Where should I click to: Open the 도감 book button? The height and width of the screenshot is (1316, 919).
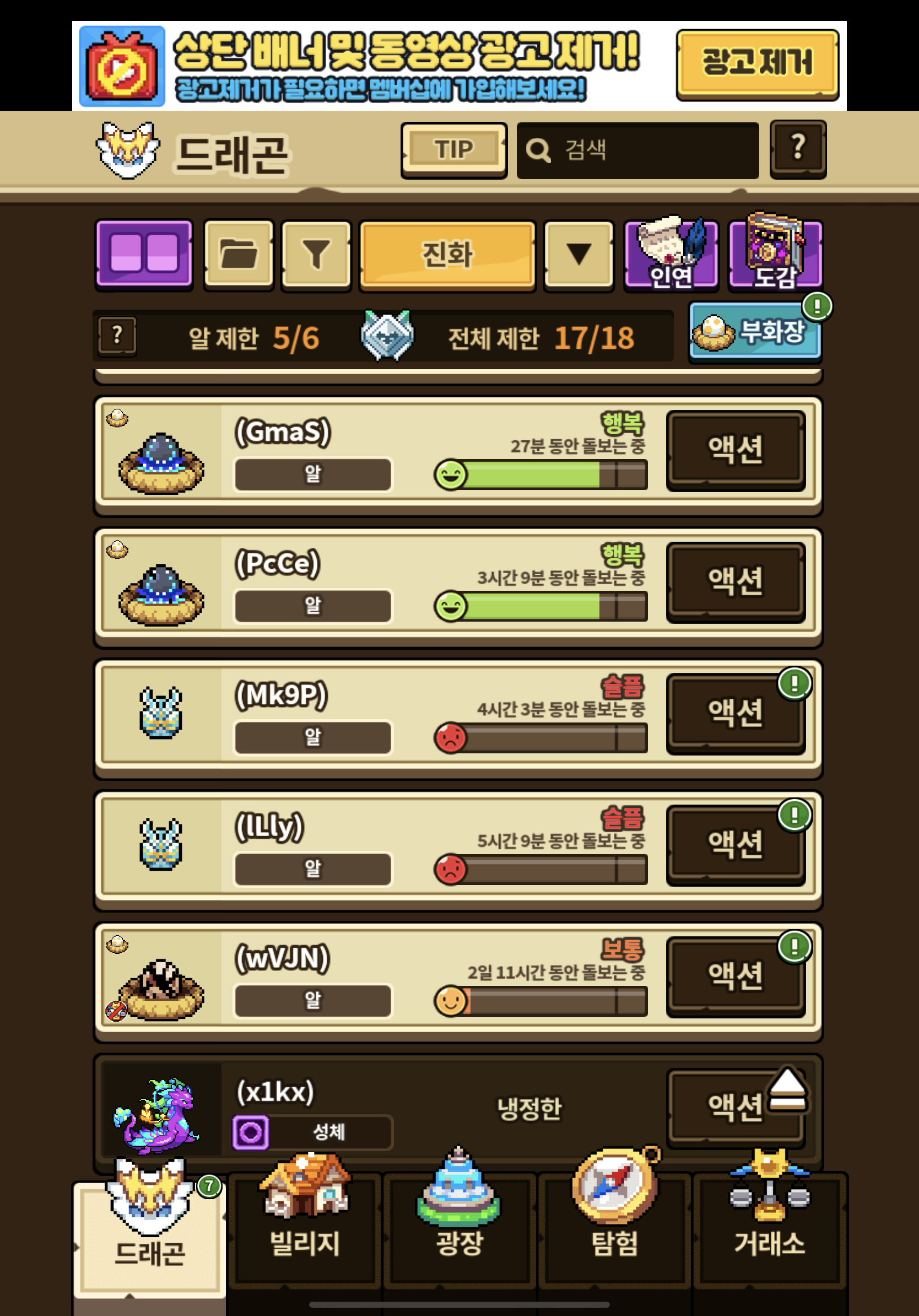point(775,255)
